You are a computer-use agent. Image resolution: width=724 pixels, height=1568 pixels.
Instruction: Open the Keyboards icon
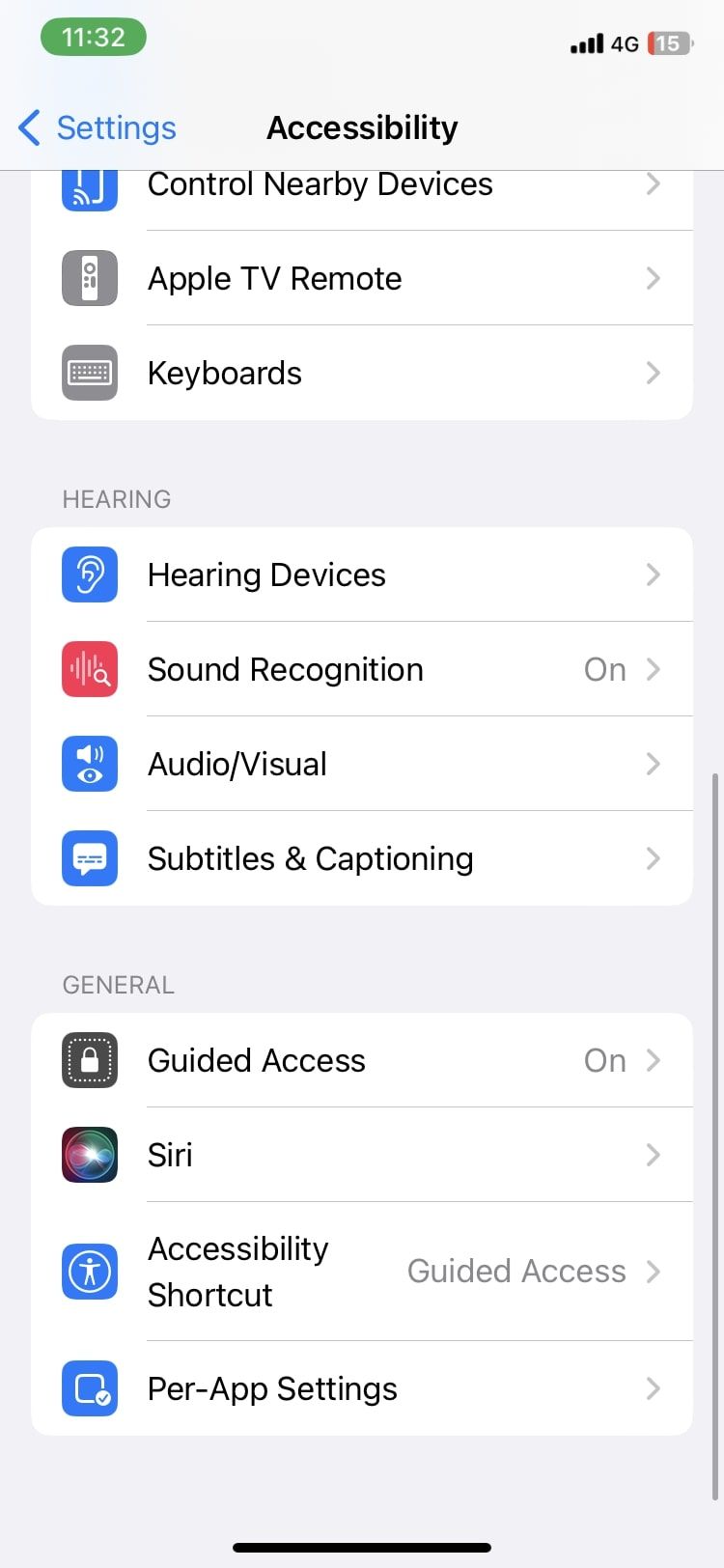[x=89, y=373]
